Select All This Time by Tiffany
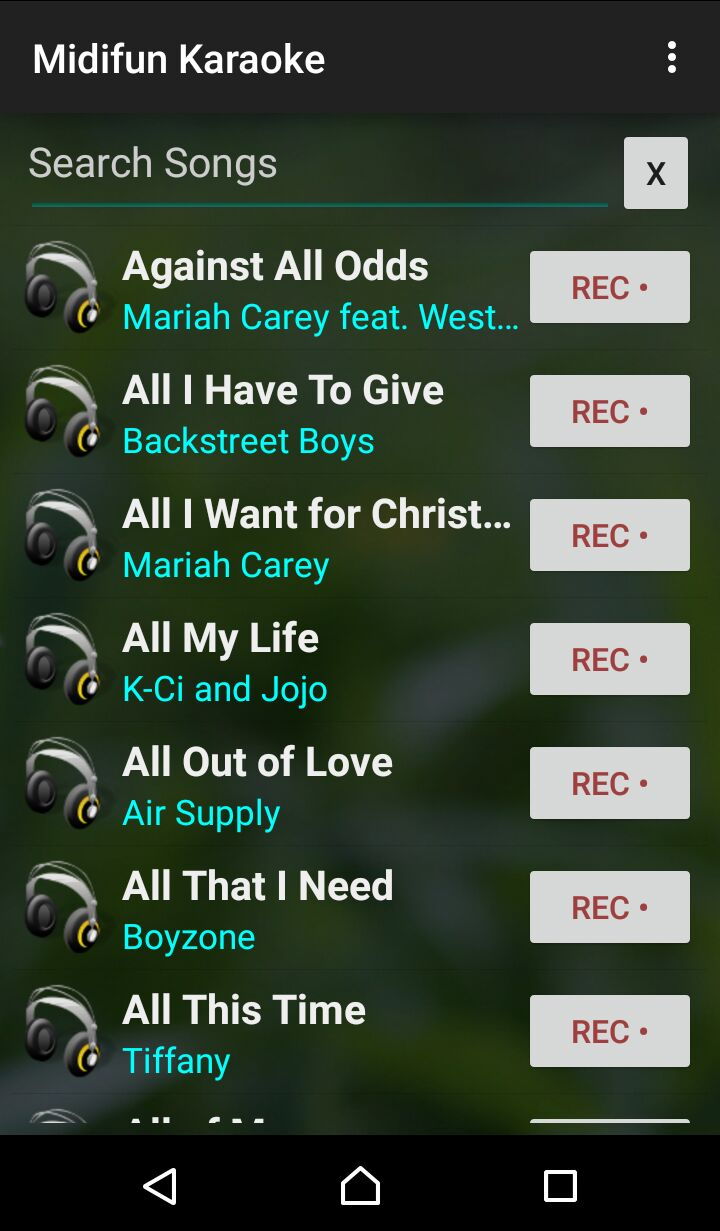 coord(244,1031)
